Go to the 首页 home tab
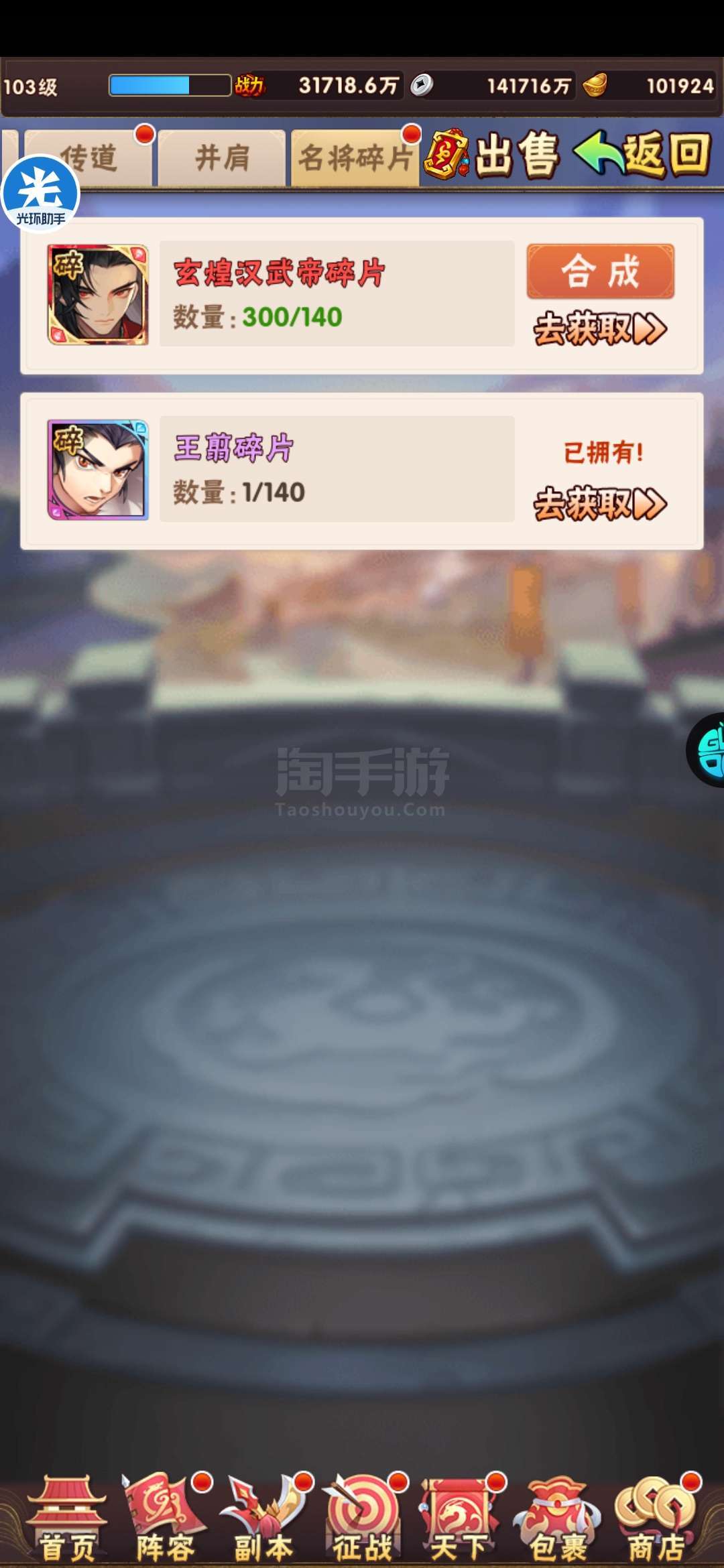Screen dimensions: 724x1568 (67, 1519)
